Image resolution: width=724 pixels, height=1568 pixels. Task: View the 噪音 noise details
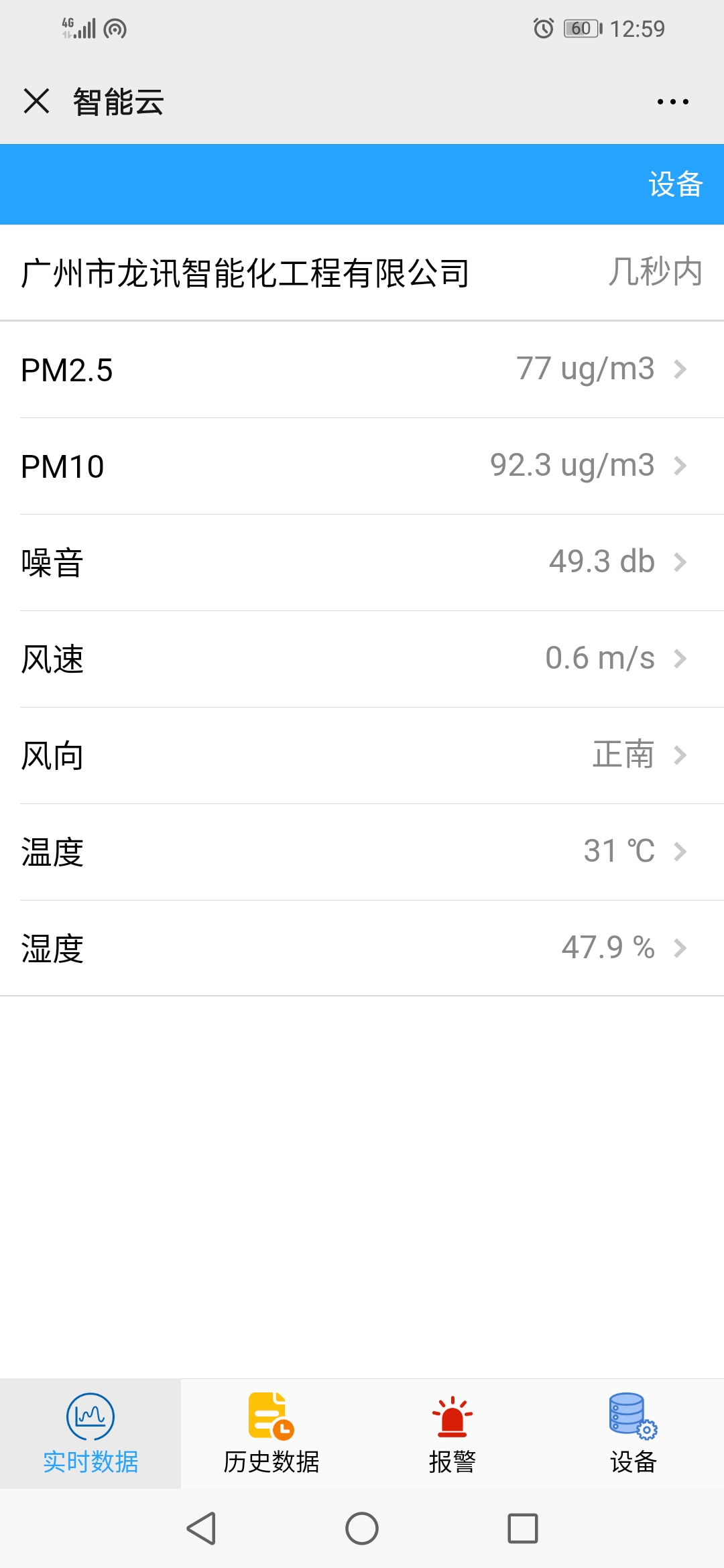362,563
